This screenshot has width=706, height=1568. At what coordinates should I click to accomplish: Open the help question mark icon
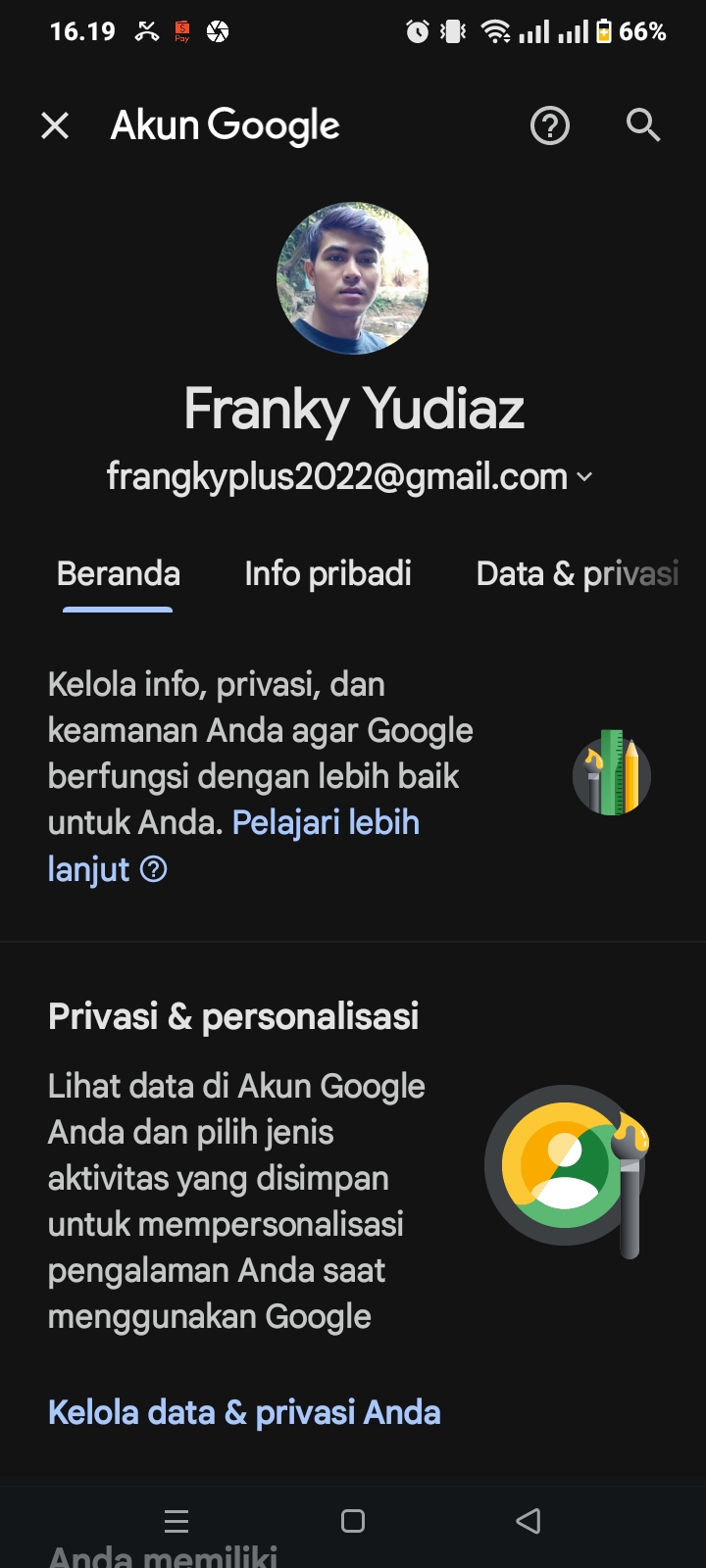tap(550, 125)
